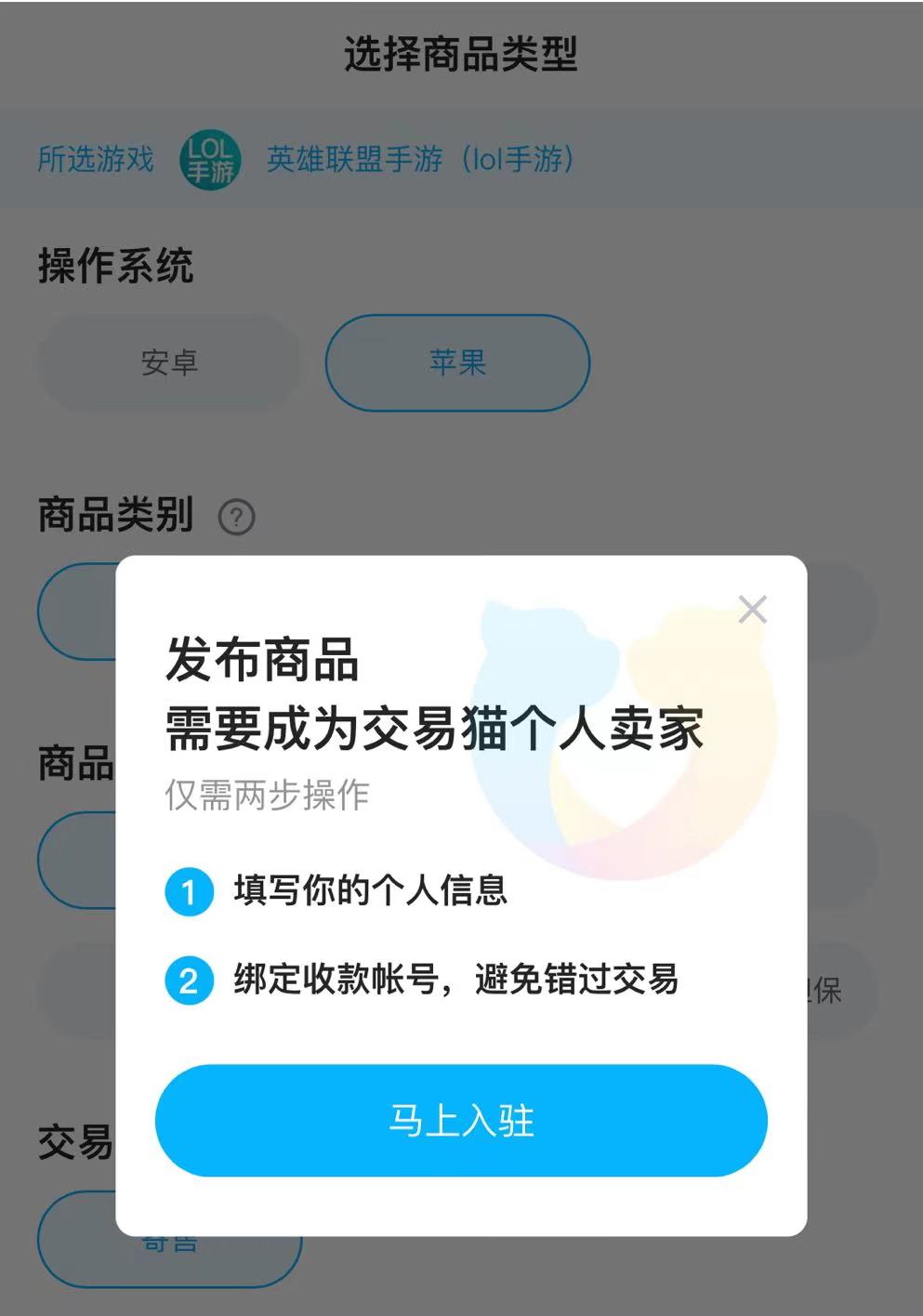
Task: Select the 安卓 operating system chip
Action: [169, 362]
